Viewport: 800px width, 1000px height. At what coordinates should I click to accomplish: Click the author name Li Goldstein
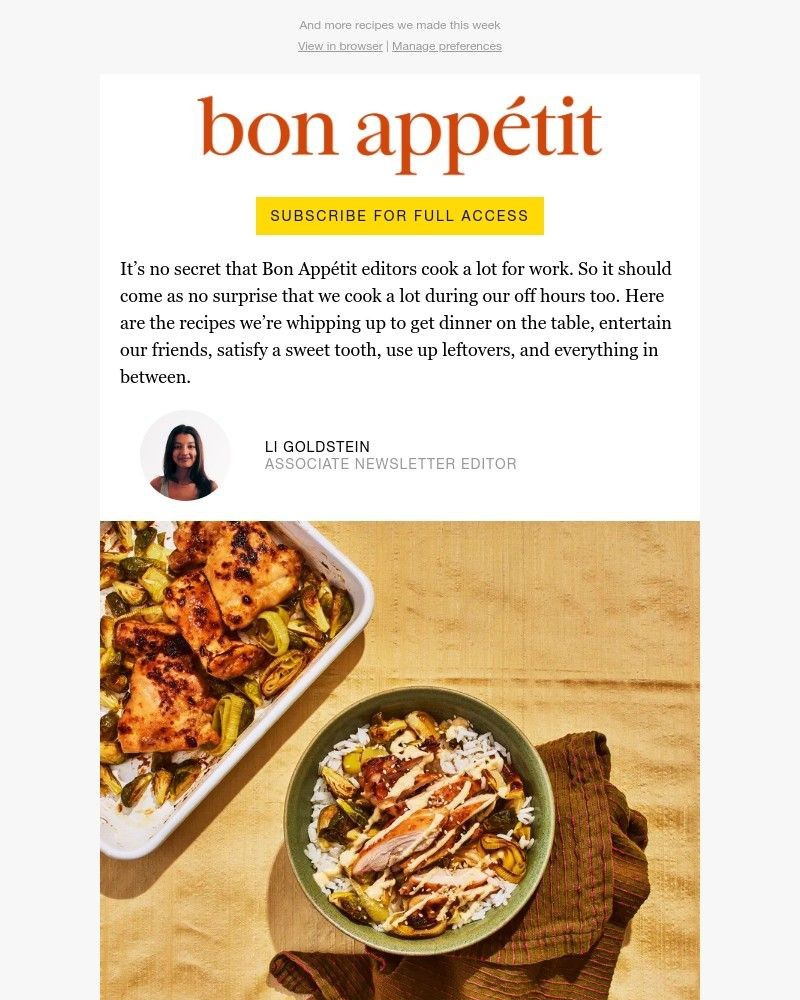316,447
